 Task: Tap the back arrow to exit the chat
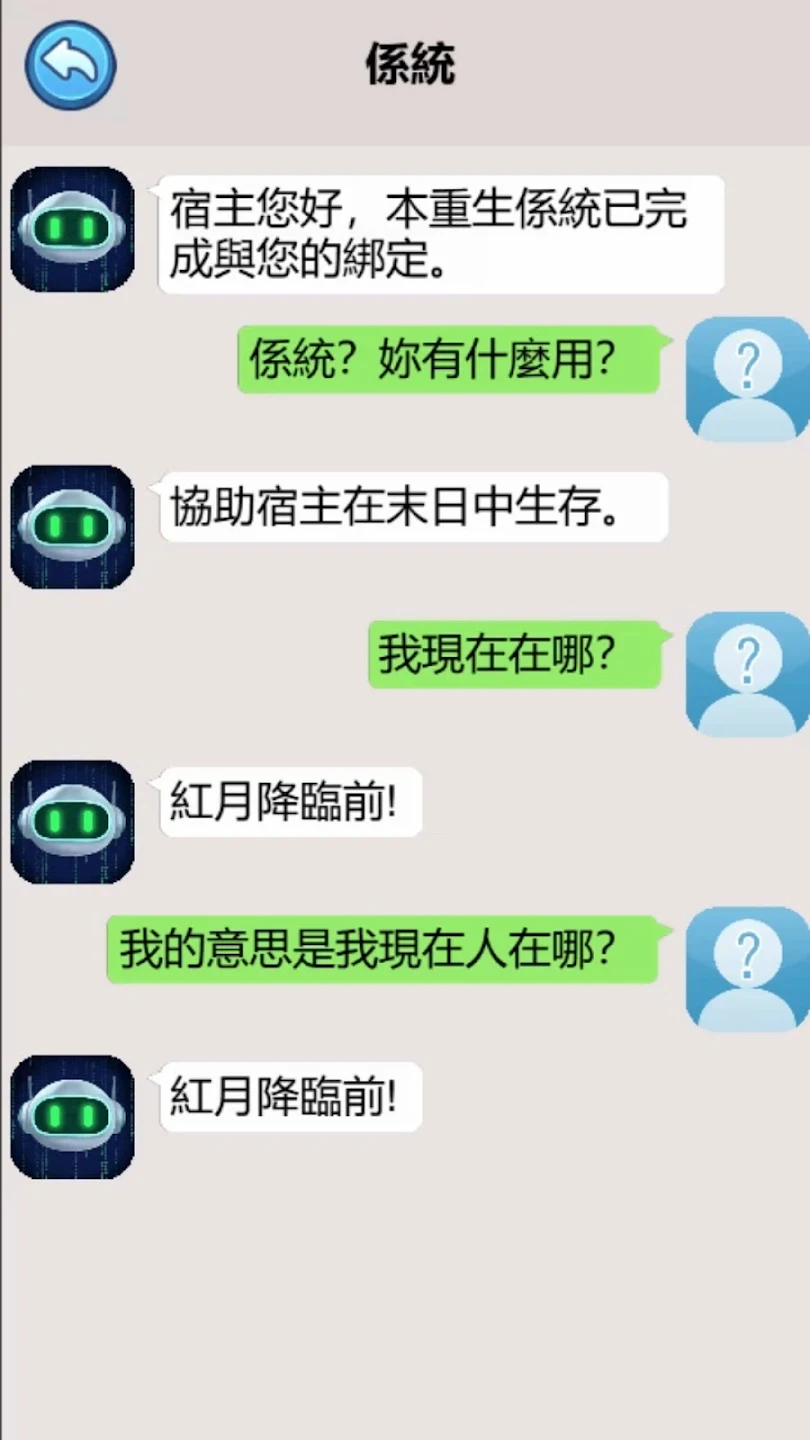click(70, 63)
